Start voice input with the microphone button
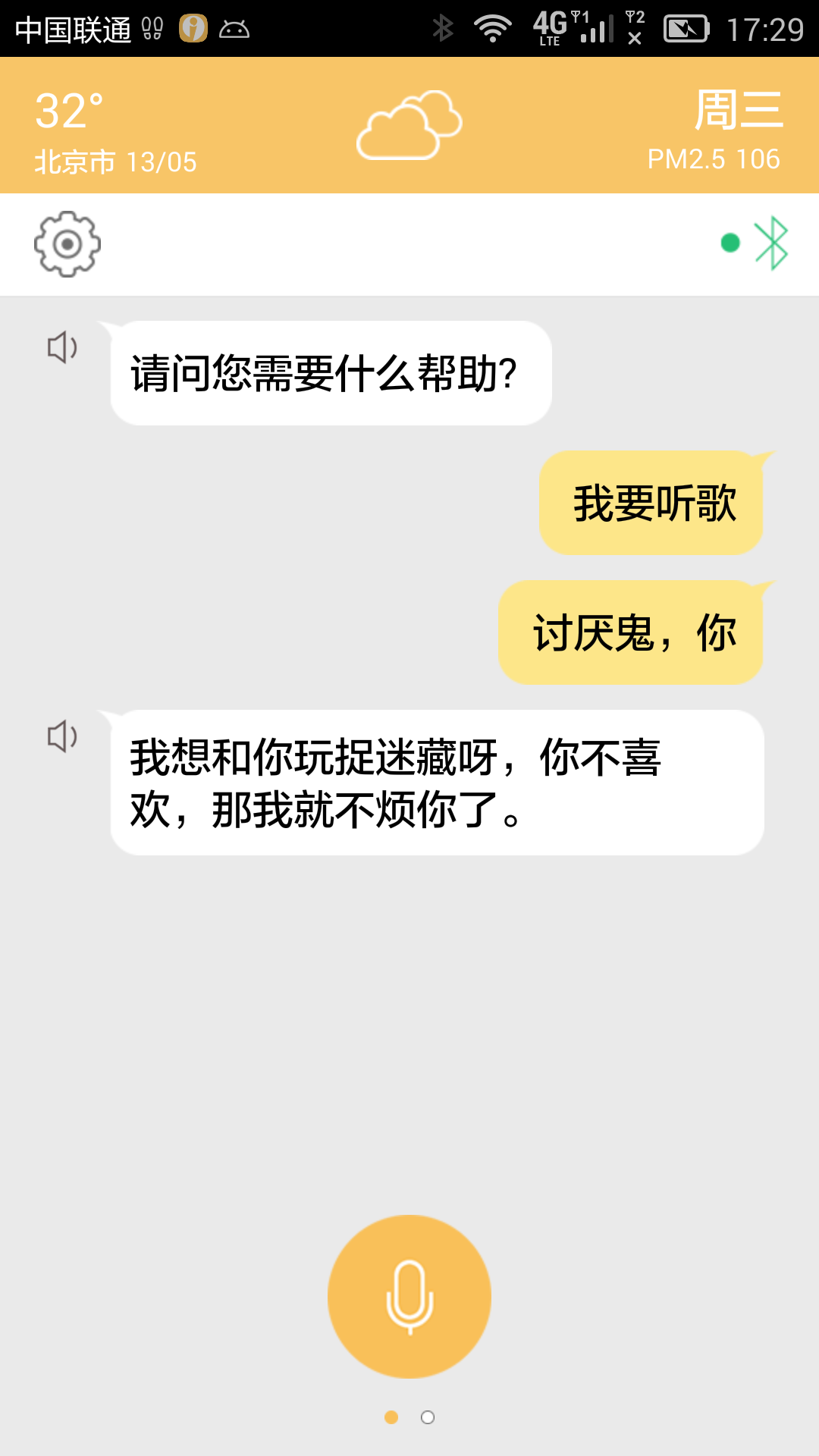 point(409,1296)
